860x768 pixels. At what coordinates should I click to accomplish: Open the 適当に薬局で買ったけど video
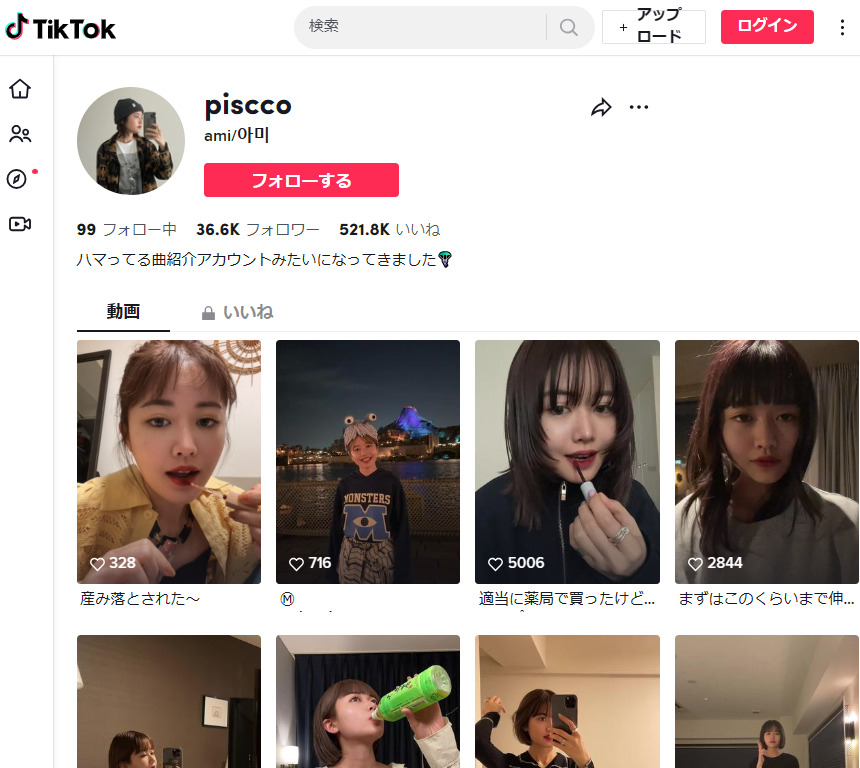(567, 462)
